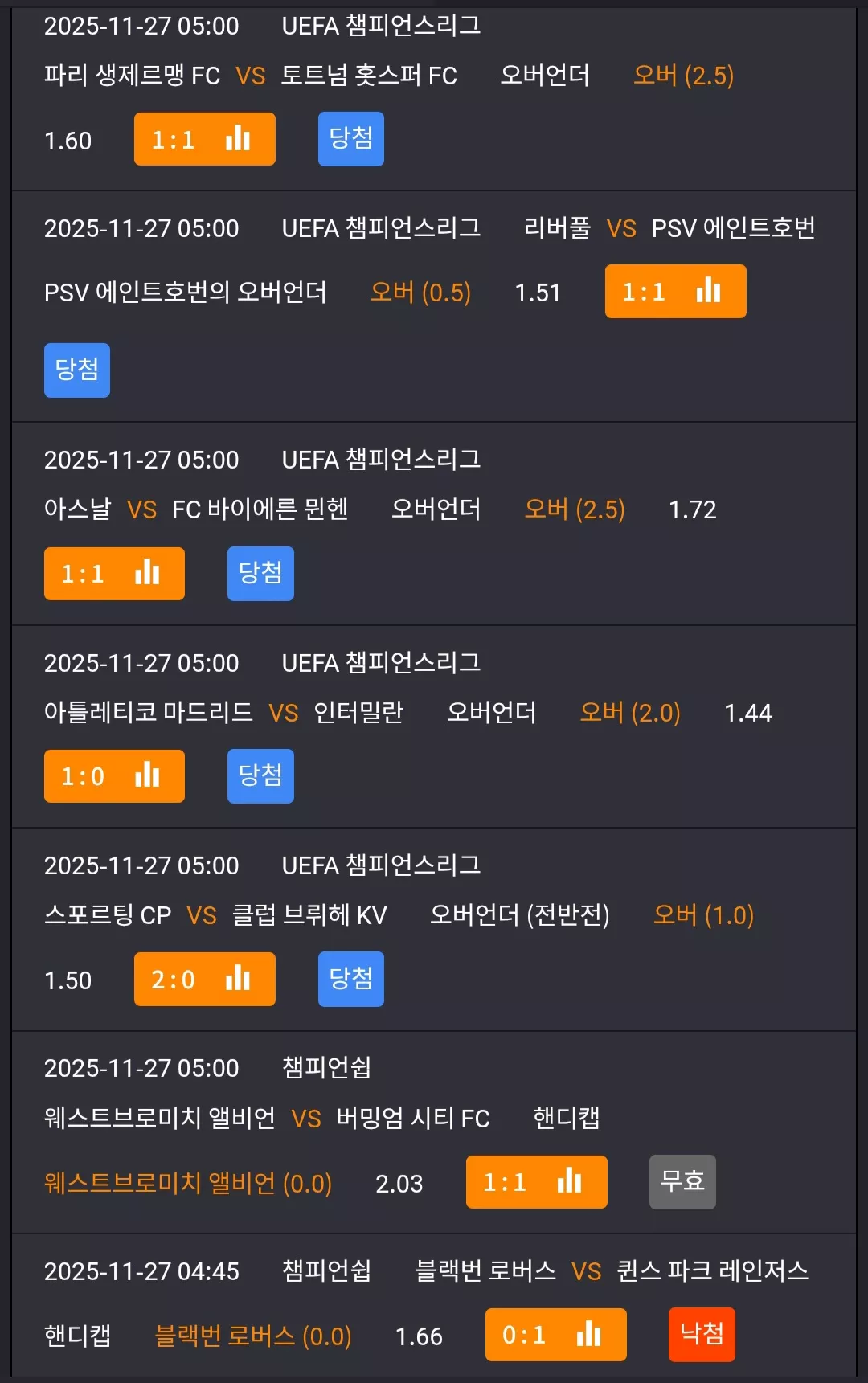Tap the 1:1 score button for 리버풀 match
Image resolution: width=868 pixels, height=1383 pixels.
pos(675,291)
